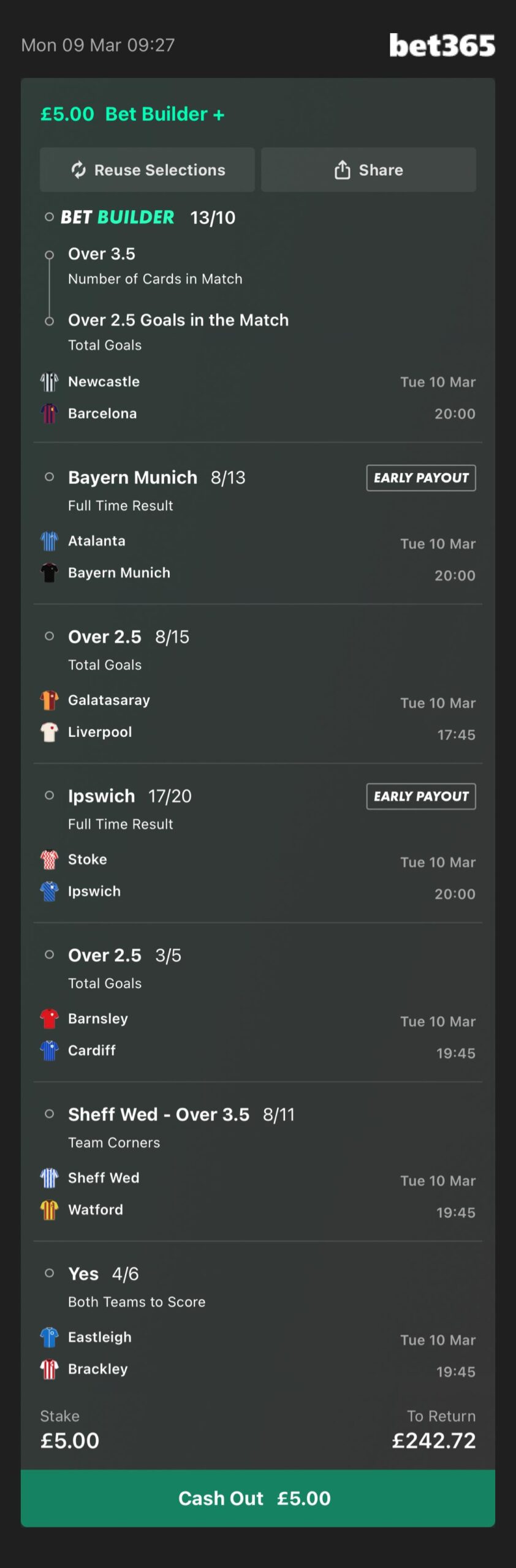The image size is (516, 1568).
Task: Share this bet slip
Action: click(x=368, y=170)
